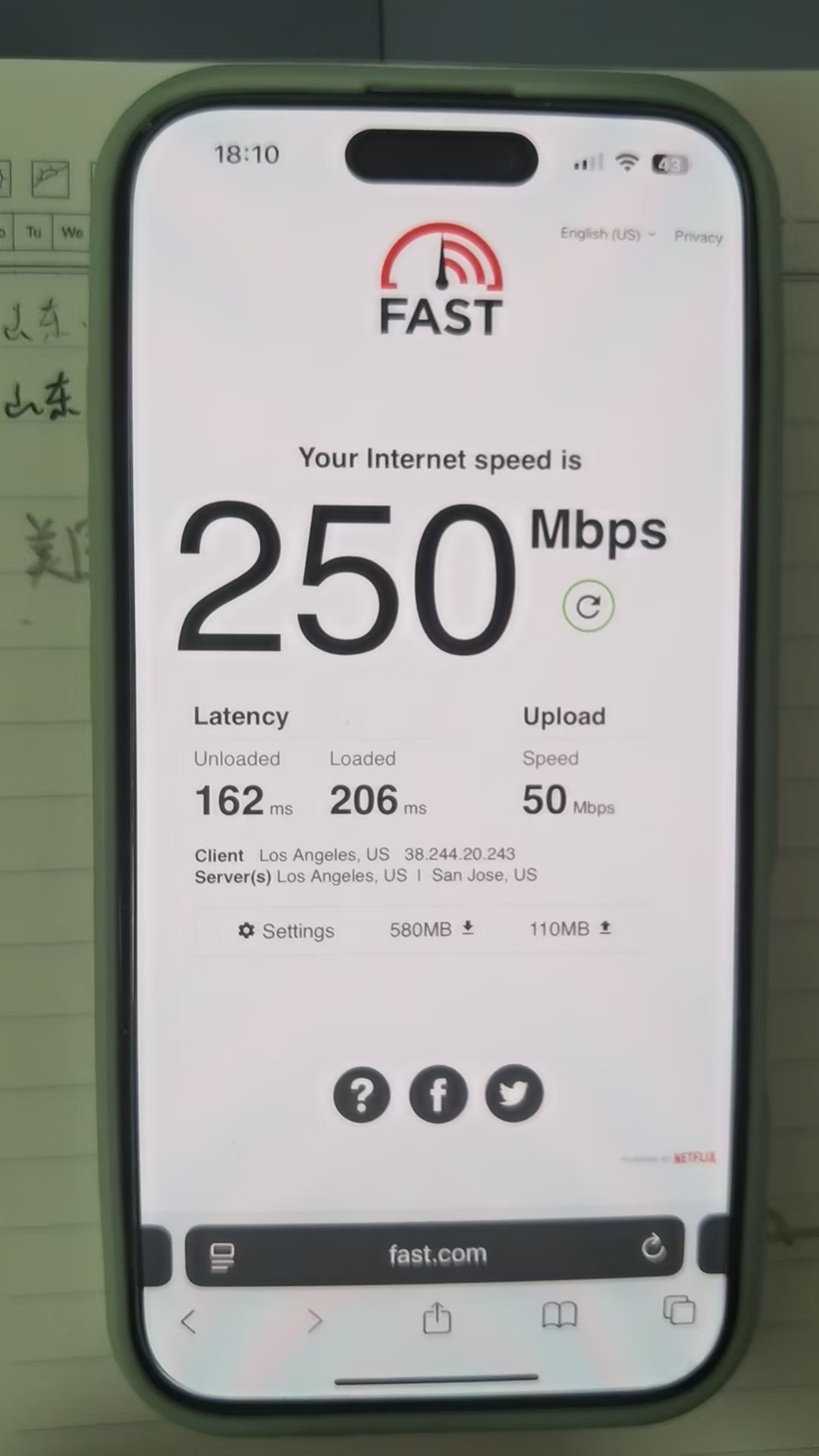Show all open Safari tabs
The height and width of the screenshot is (1456, 819).
(679, 1310)
